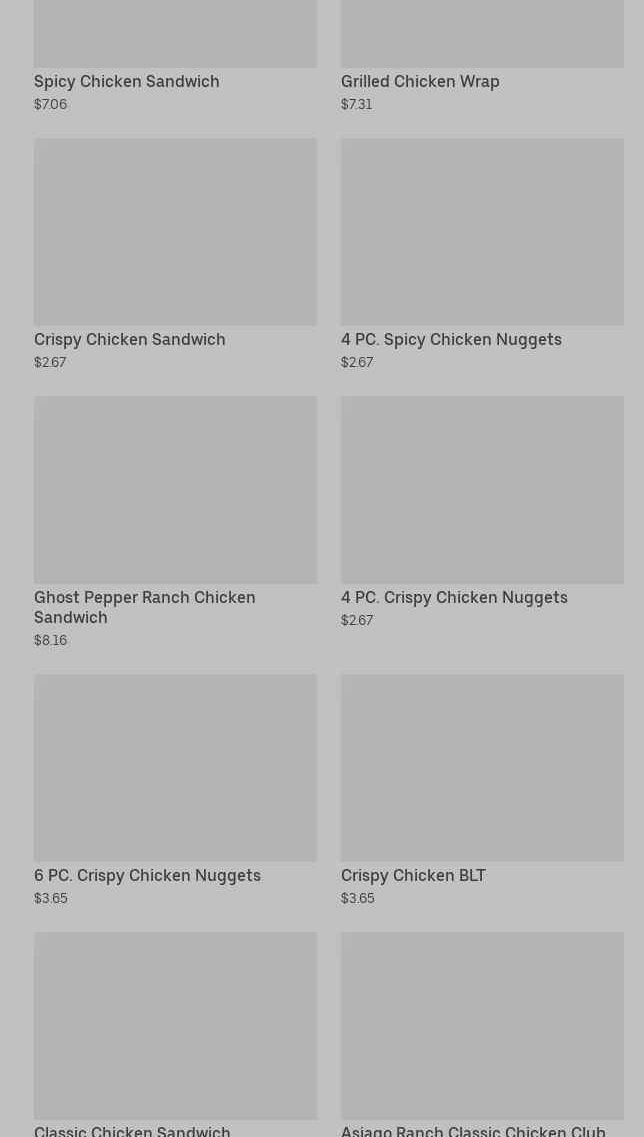Select the Crispy Chicken BLT item
The height and width of the screenshot is (1137, 644).
(x=482, y=790)
